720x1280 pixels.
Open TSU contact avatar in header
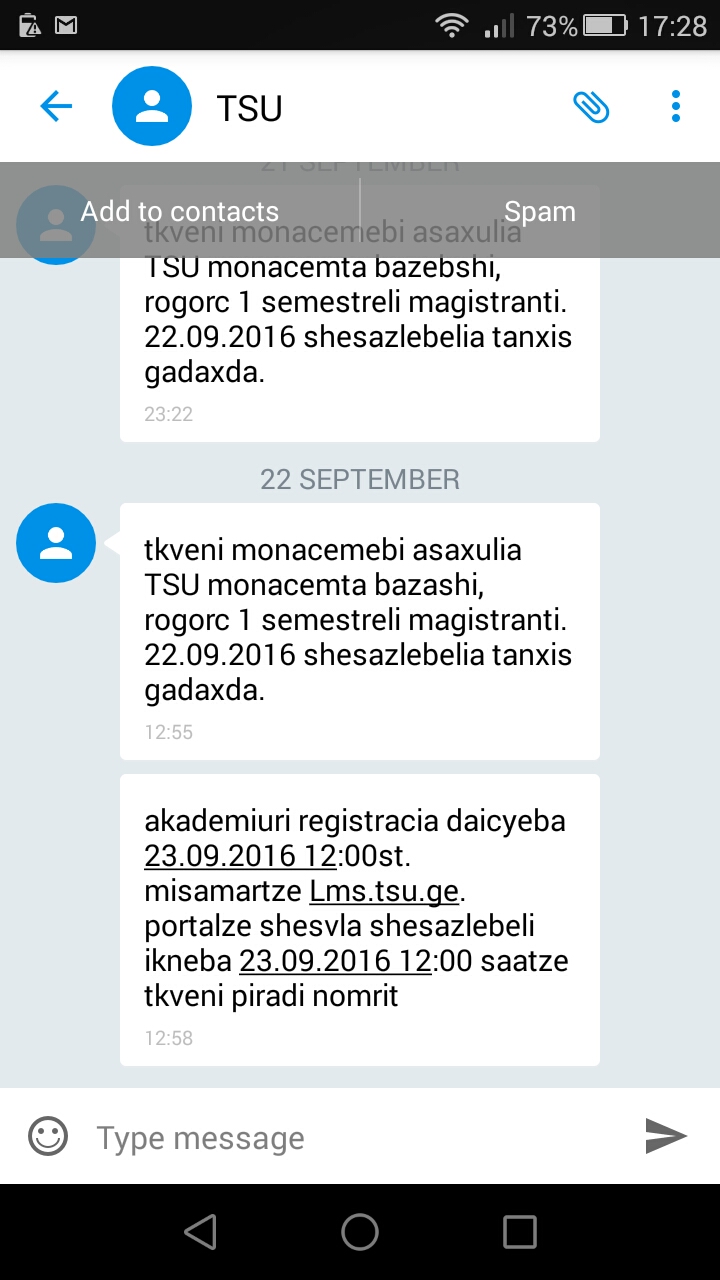pos(152,106)
